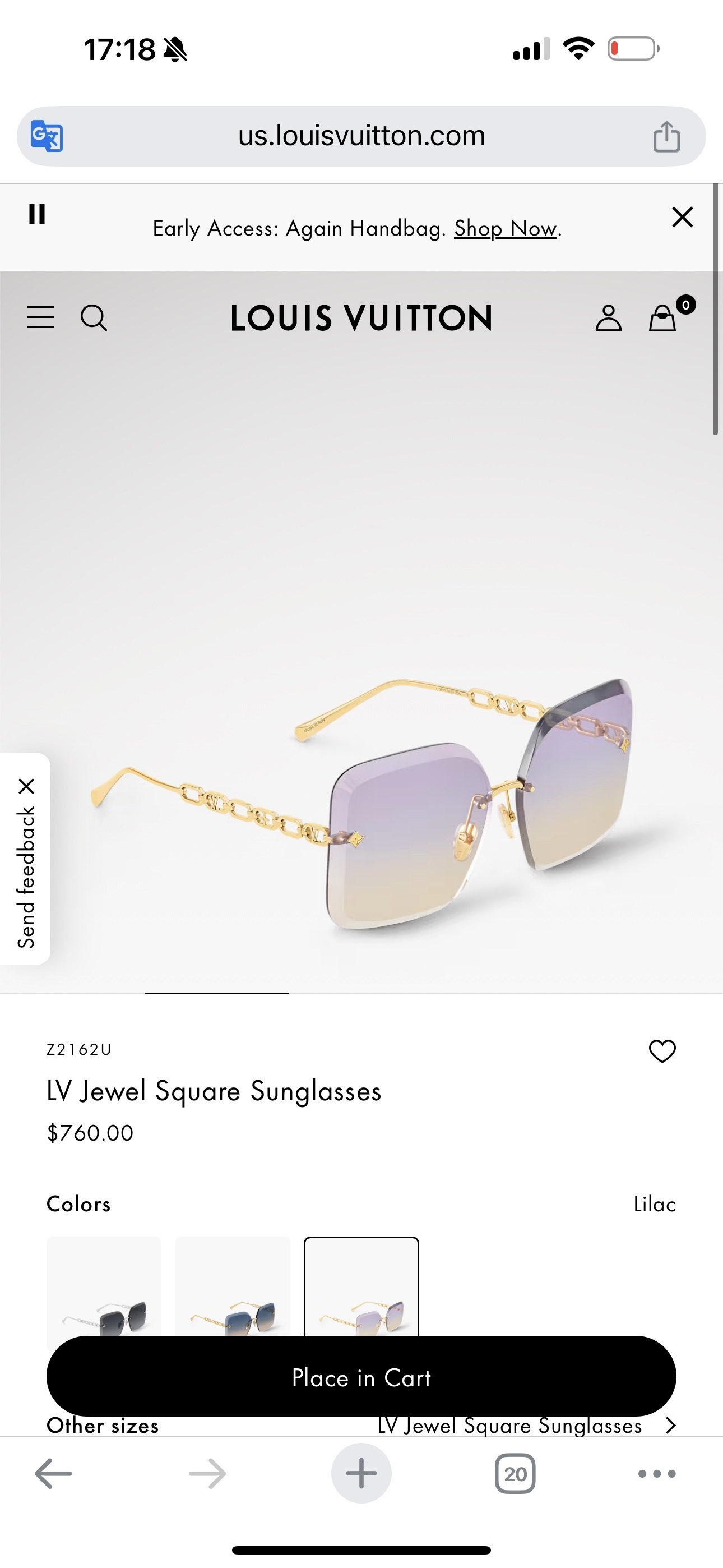This screenshot has width=723, height=1568.
Task: Place the sunglasses in cart
Action: (361, 1378)
